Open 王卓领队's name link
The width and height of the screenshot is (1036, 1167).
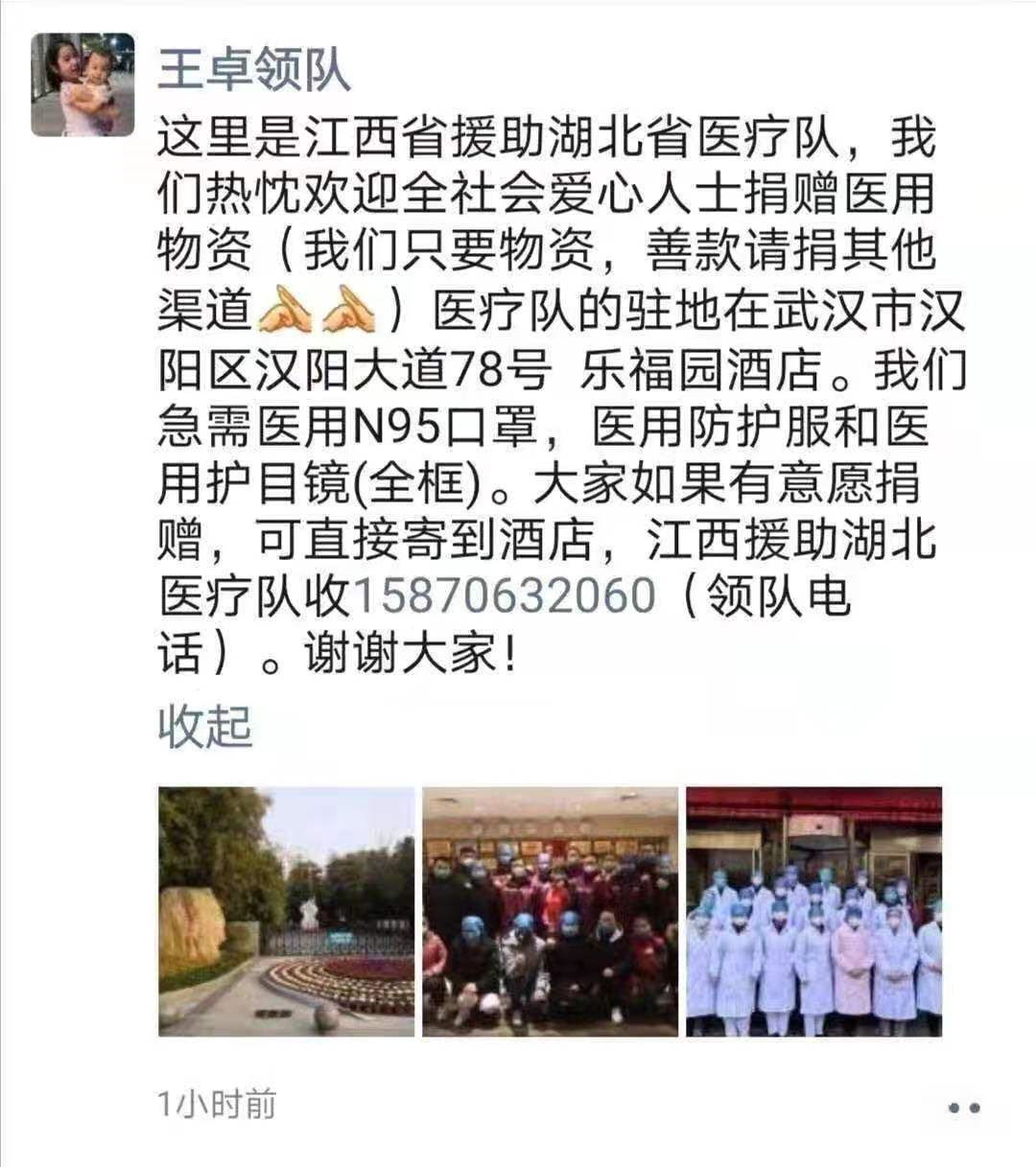(x=253, y=68)
